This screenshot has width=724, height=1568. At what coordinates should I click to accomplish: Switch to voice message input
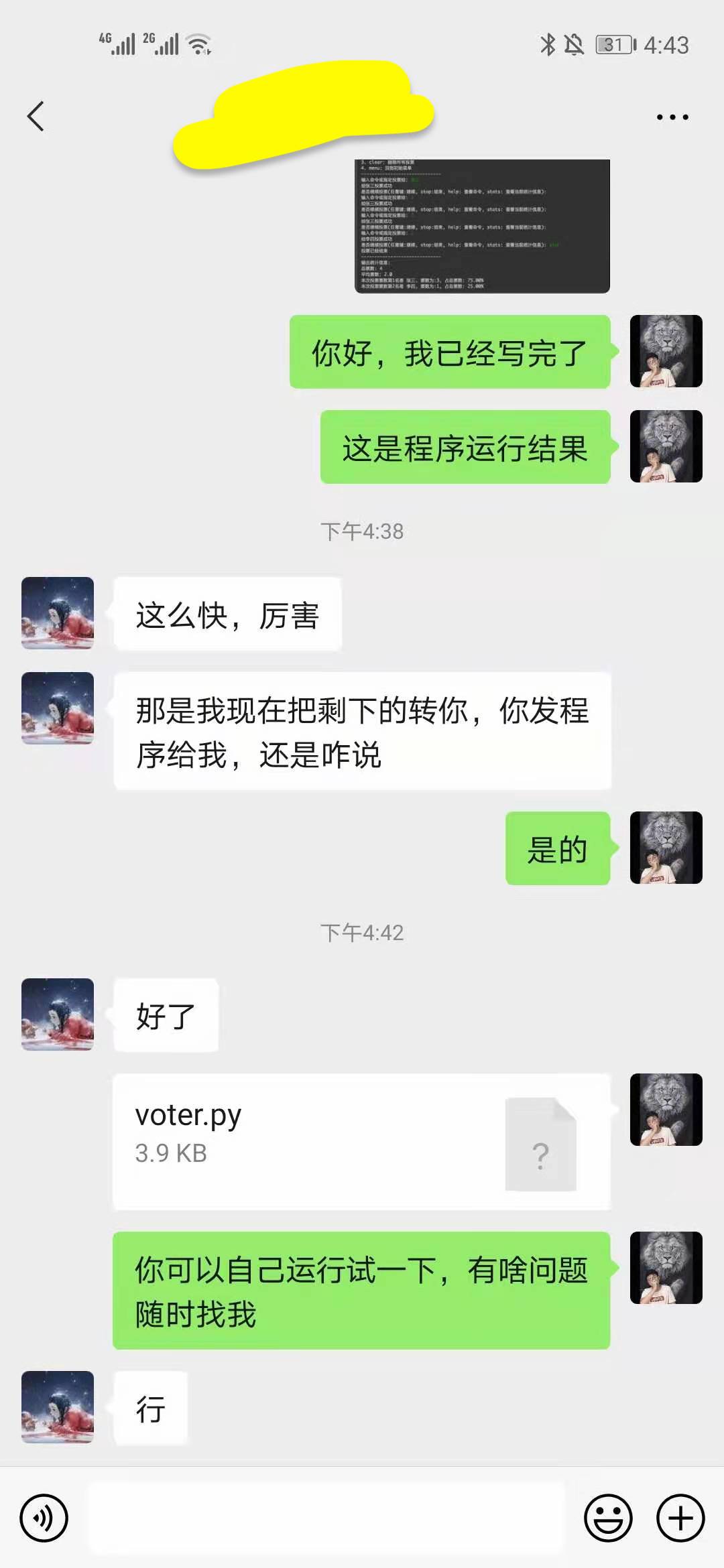44,1518
